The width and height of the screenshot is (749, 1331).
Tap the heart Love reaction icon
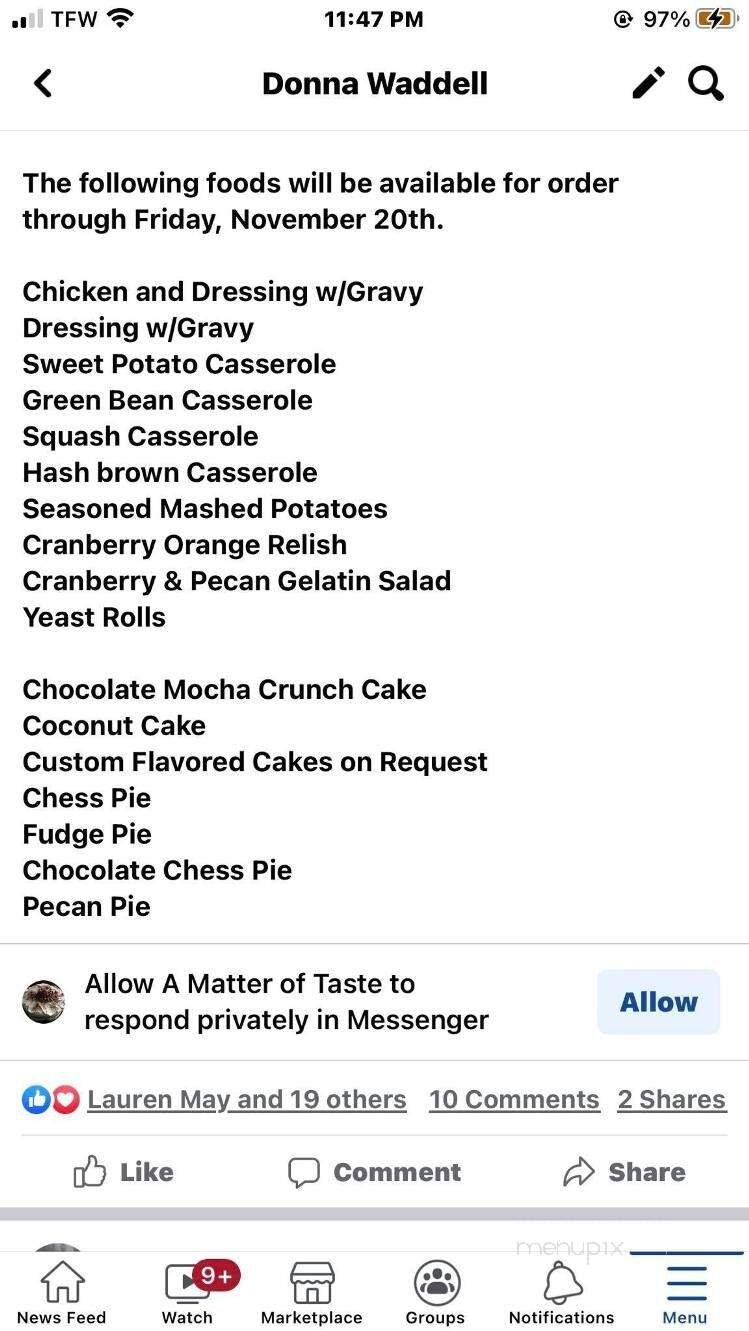[63, 1098]
